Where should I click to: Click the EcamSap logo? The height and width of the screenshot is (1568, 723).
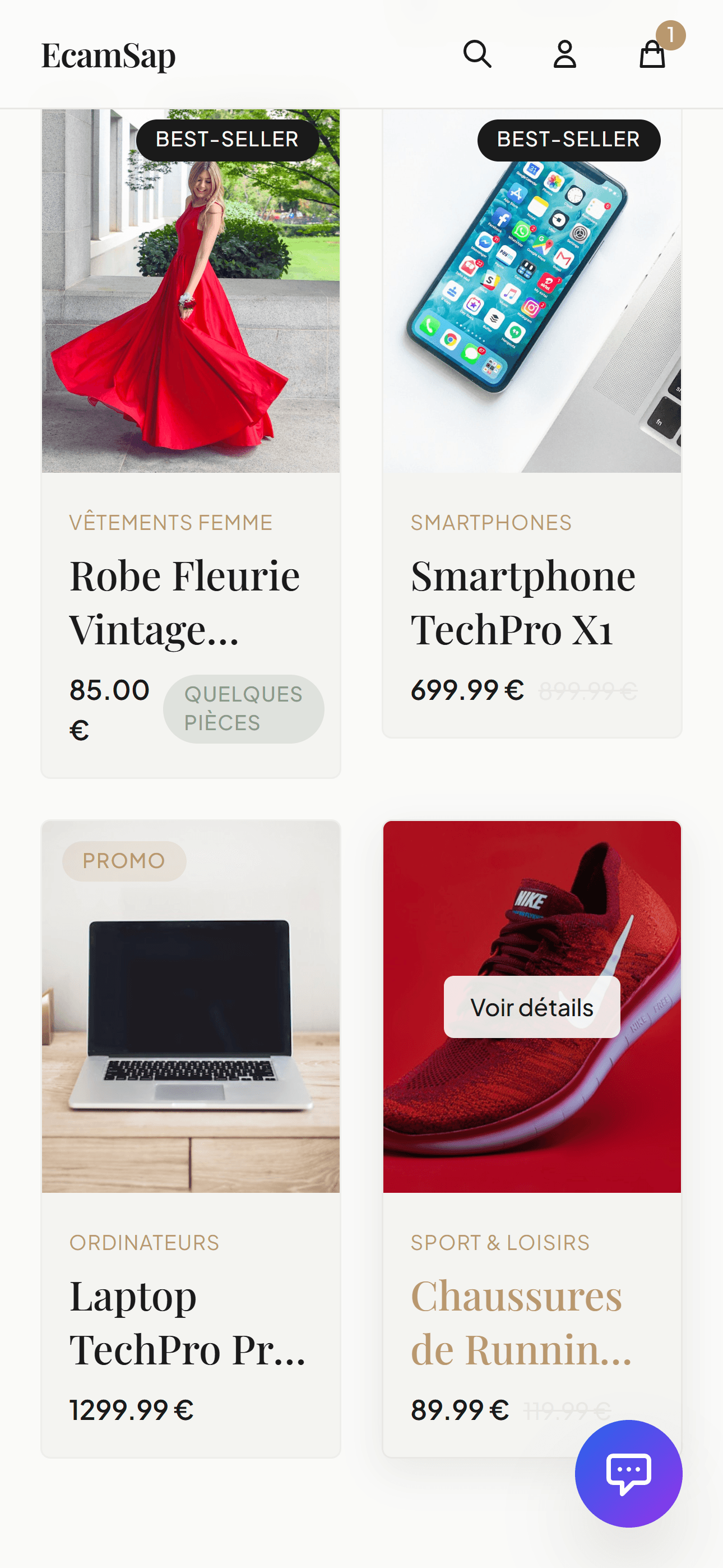108,55
